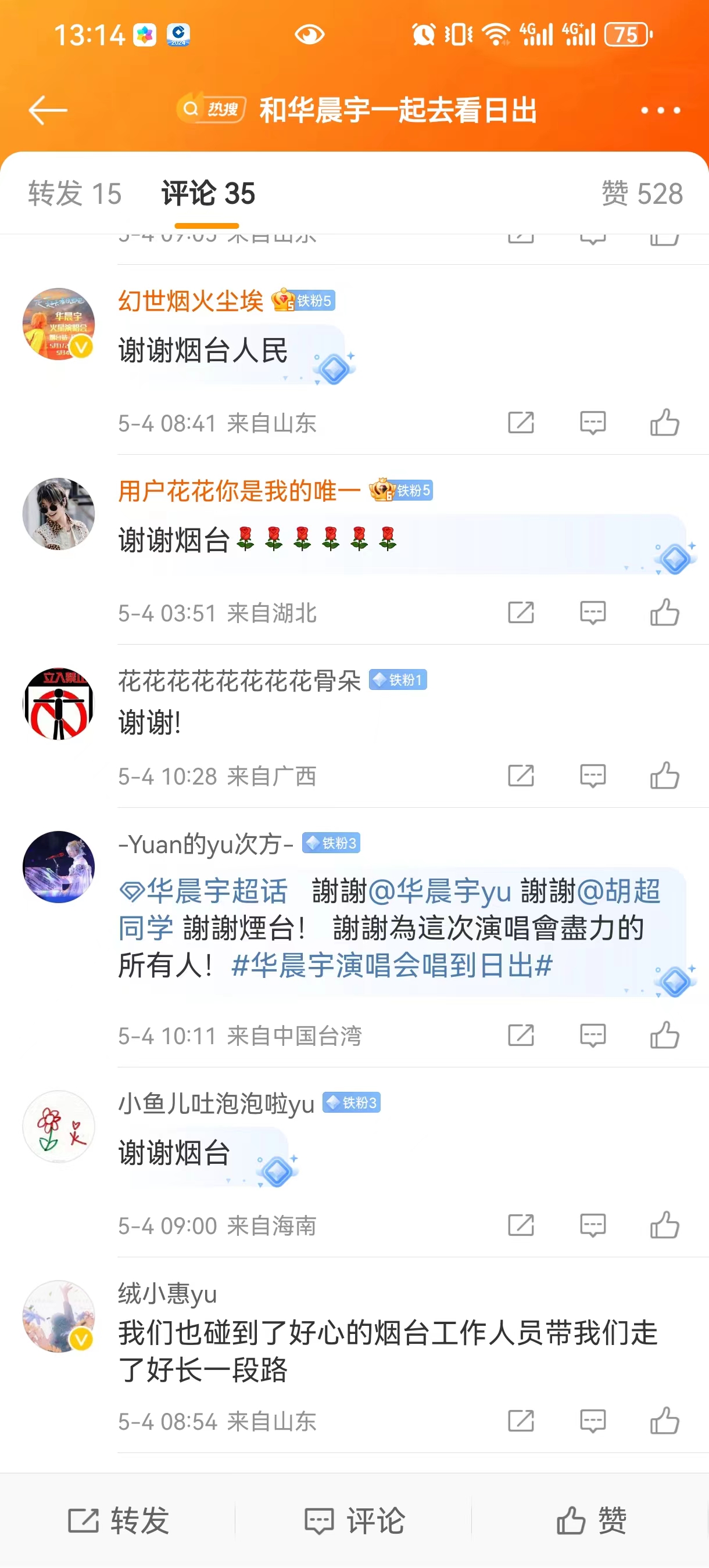Image resolution: width=709 pixels, height=1568 pixels.
Task: Open hashtag #华晨宇演唱会唱到日出#
Action: (x=392, y=965)
